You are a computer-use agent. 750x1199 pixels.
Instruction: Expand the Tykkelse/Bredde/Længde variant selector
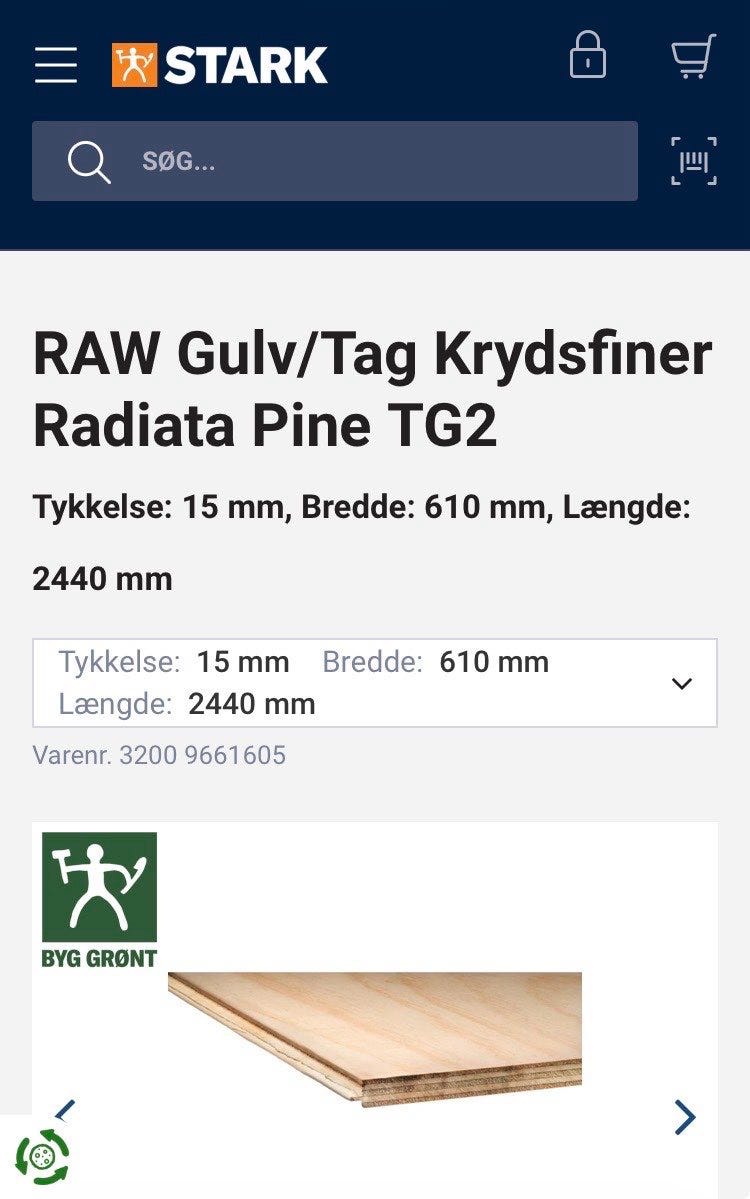(x=375, y=682)
